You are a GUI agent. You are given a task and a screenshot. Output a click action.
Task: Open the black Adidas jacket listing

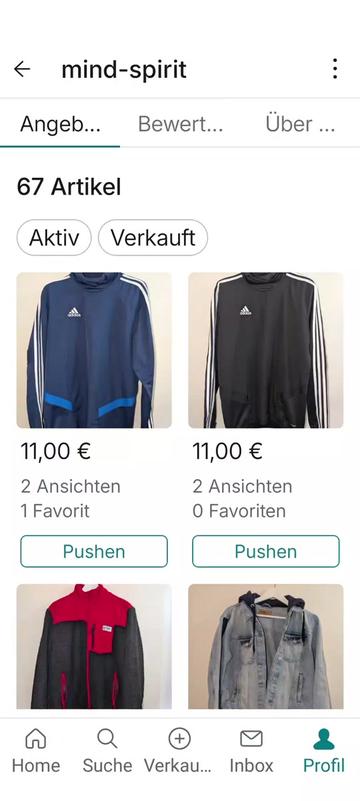click(x=266, y=350)
